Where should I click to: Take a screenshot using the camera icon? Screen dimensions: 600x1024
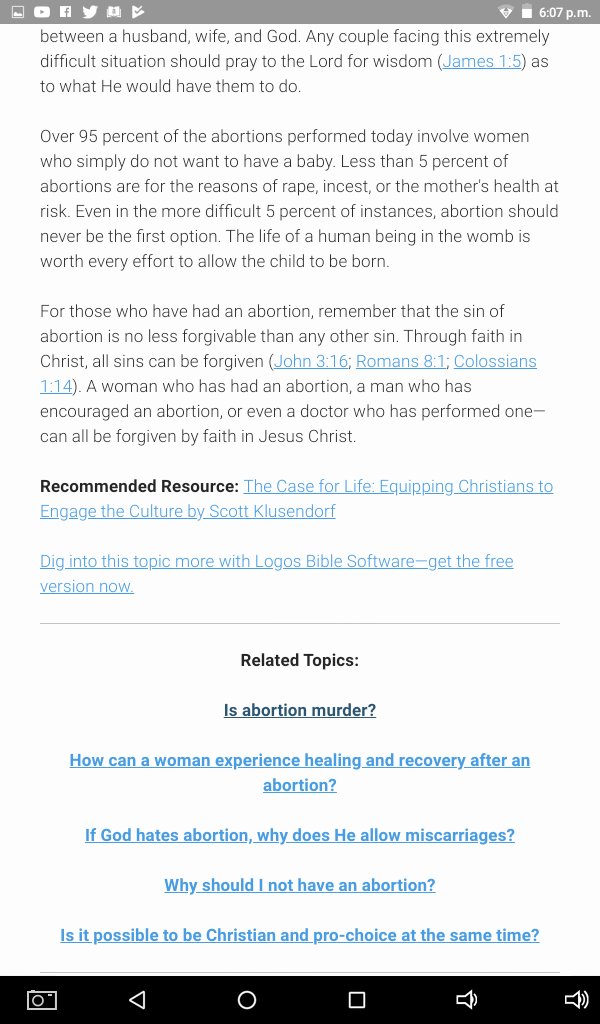pyautogui.click(x=42, y=1000)
